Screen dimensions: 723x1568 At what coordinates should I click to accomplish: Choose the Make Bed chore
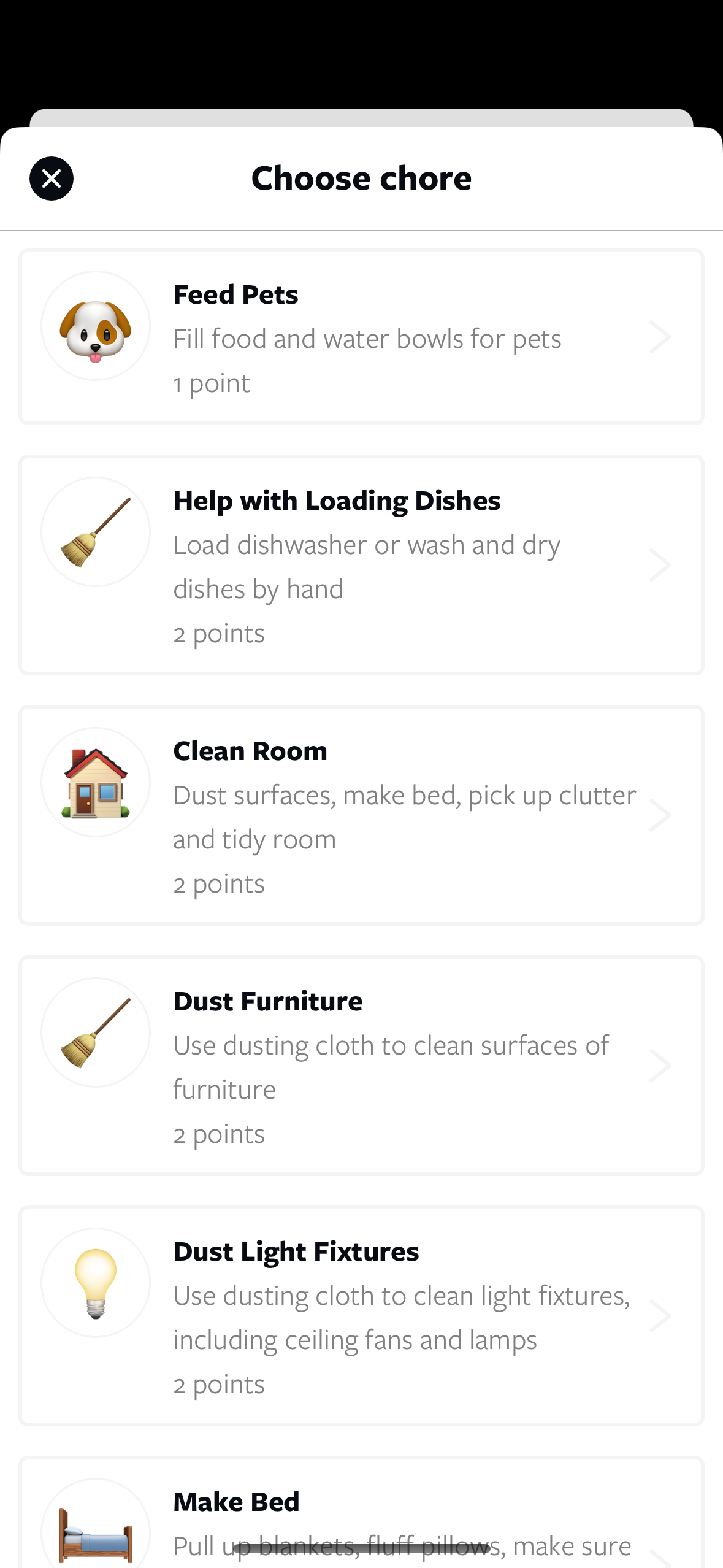(361, 1515)
